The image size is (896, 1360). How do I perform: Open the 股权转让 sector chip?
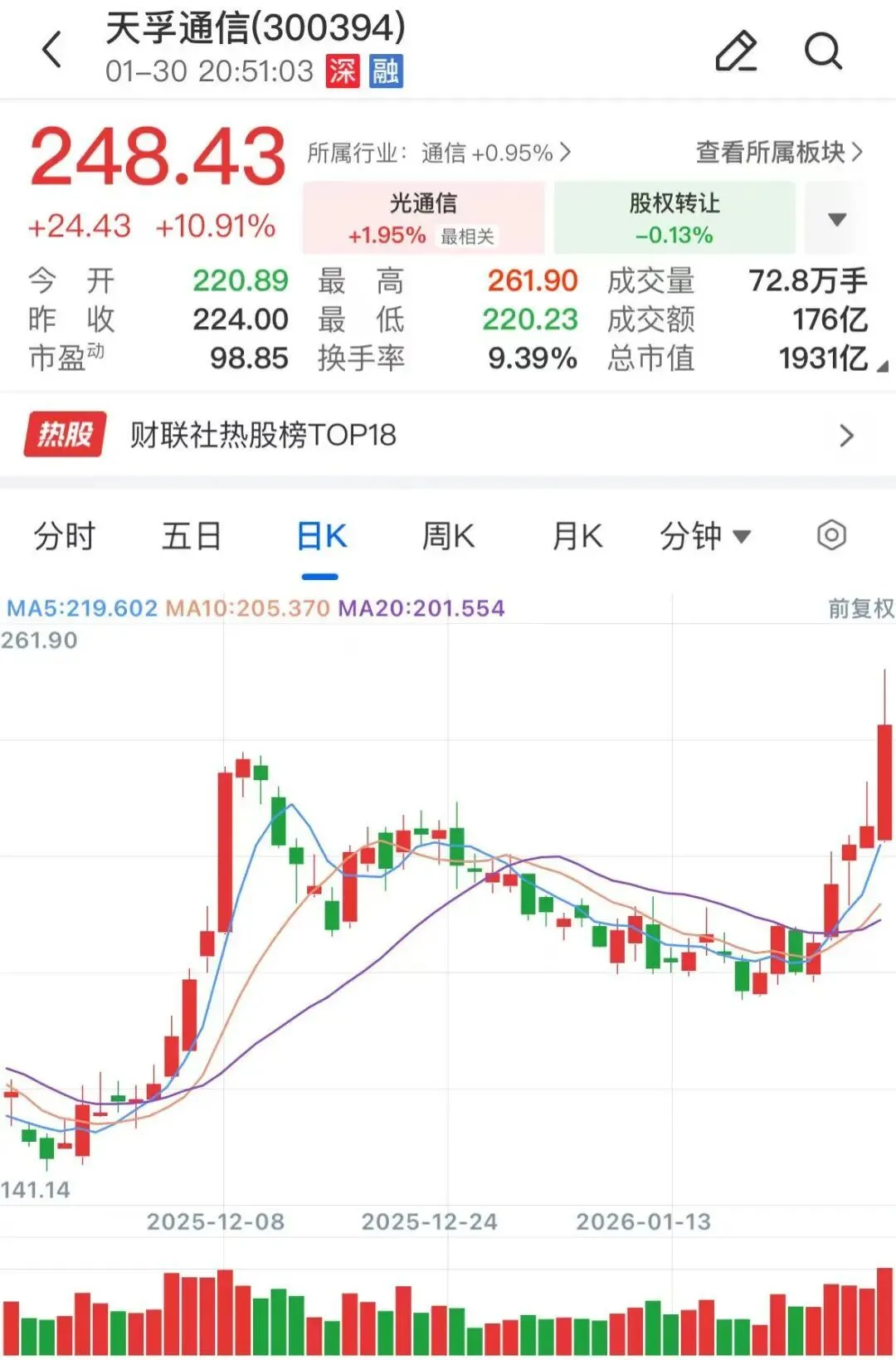point(674,218)
